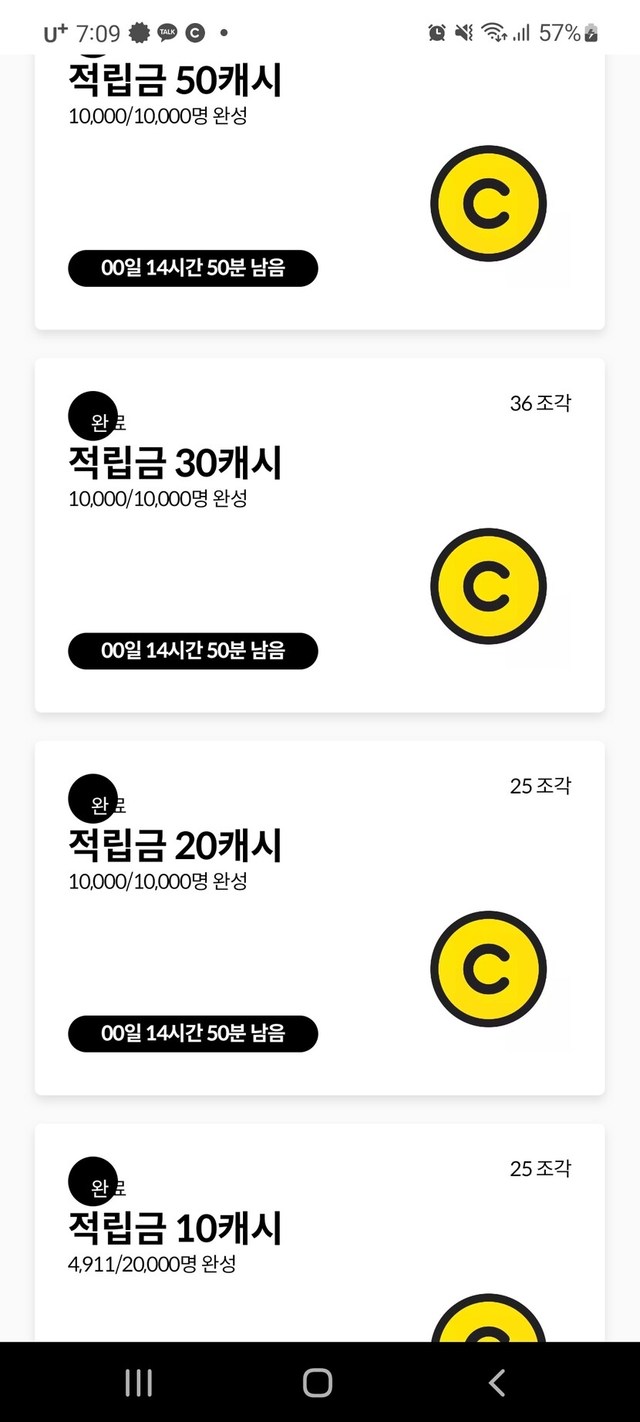
Task: Open the 적립금 30캐시 reward card
Action: pyautogui.click(x=320, y=535)
